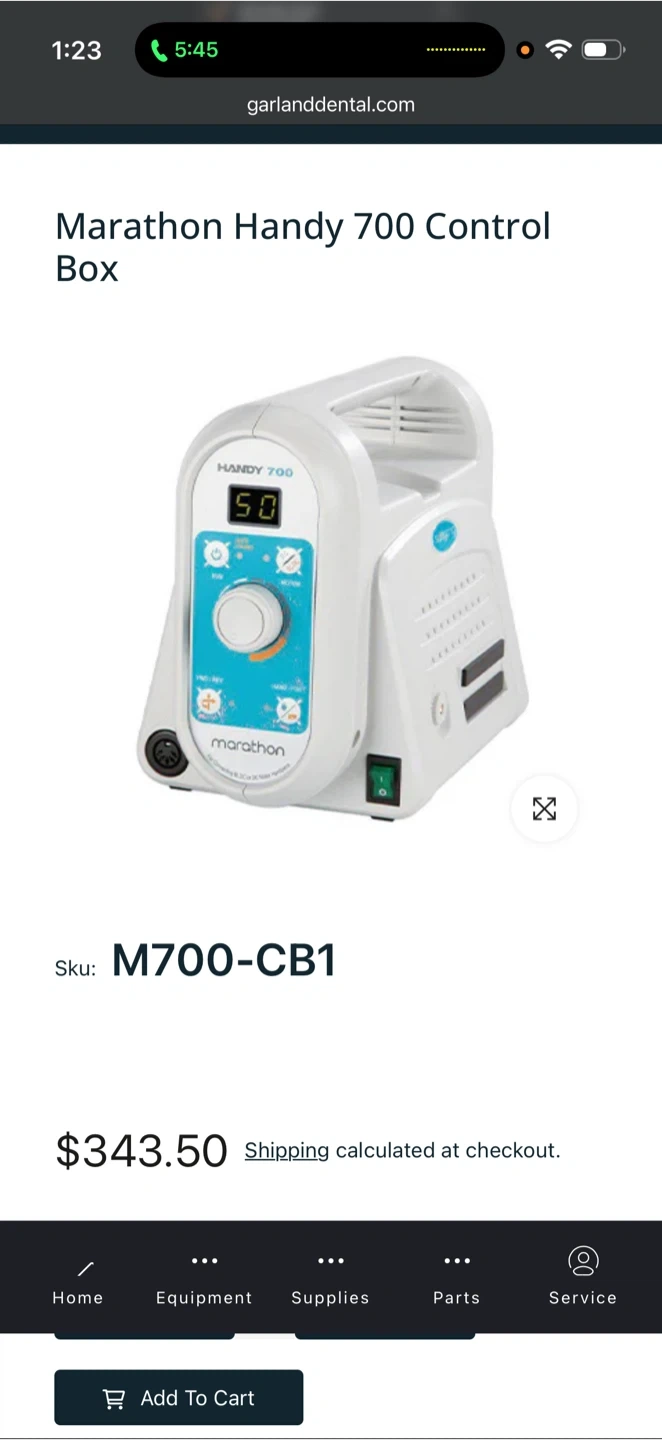Expand the product image to fullscreen

[544, 809]
